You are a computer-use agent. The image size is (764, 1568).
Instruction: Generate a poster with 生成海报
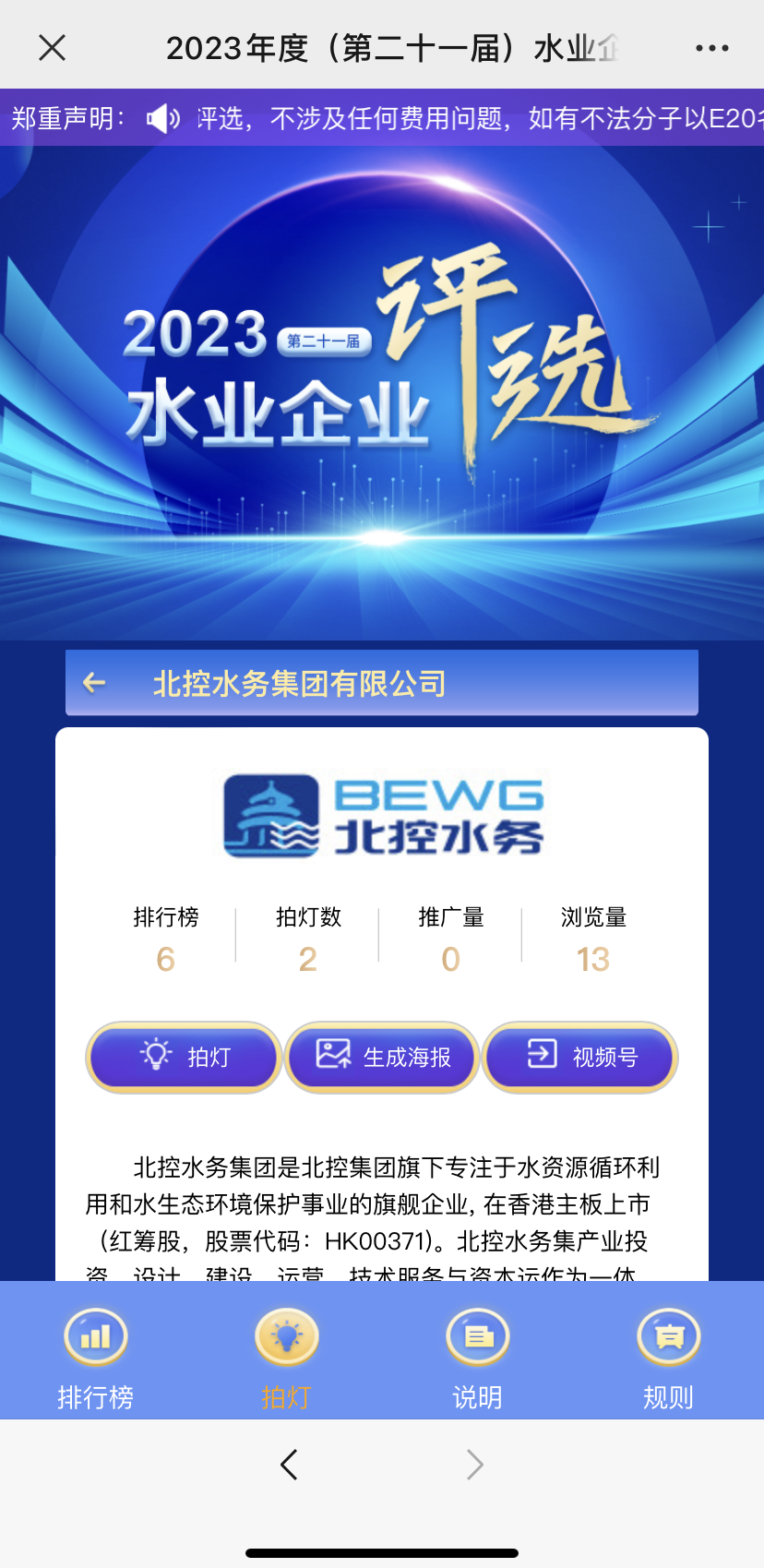(382, 1057)
